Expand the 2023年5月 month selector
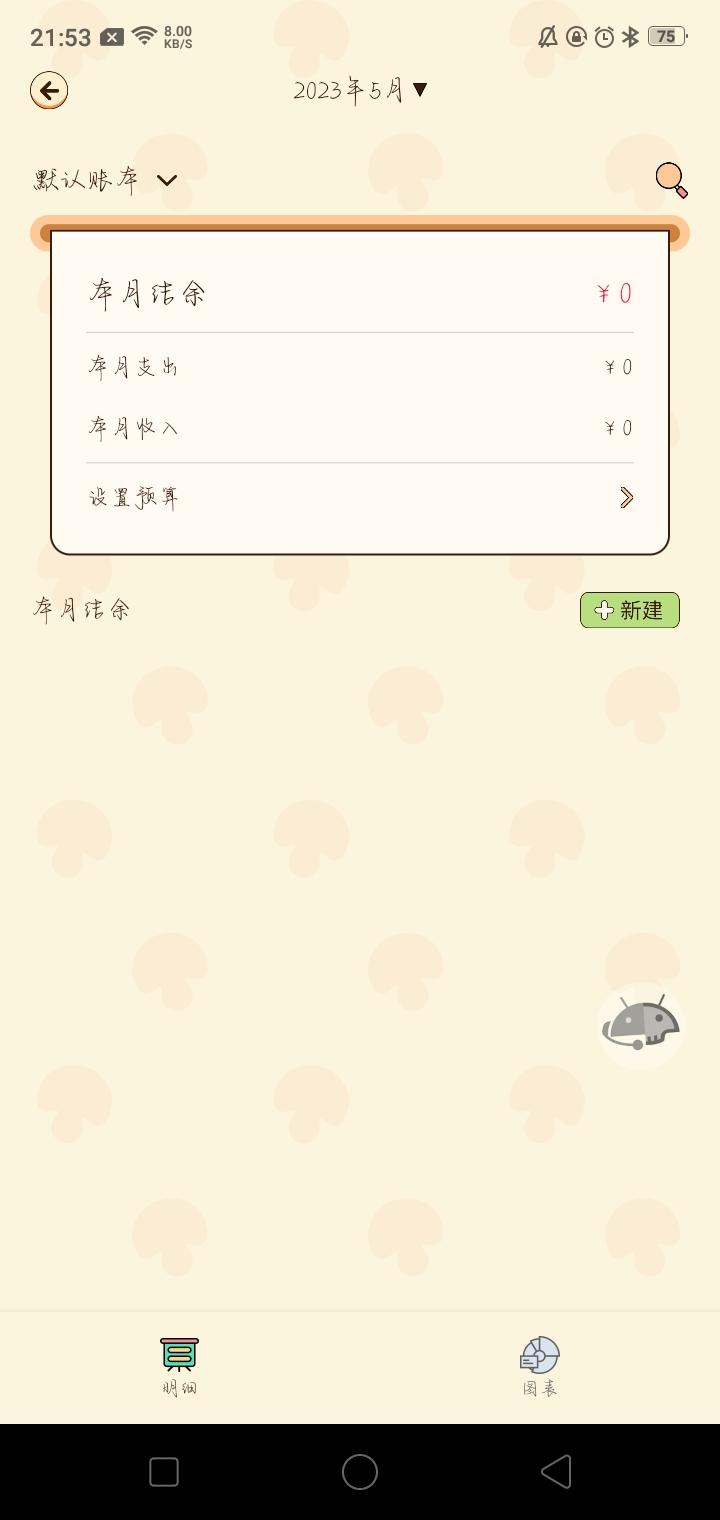 (360, 88)
